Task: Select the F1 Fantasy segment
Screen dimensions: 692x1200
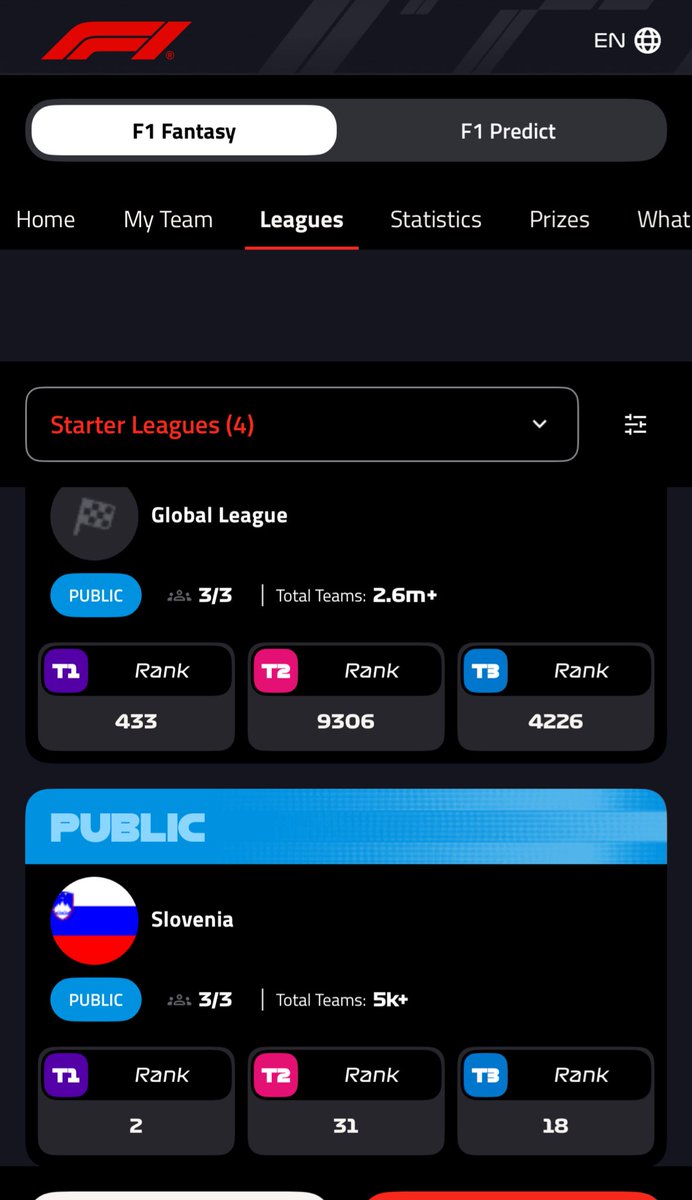Action: point(184,131)
